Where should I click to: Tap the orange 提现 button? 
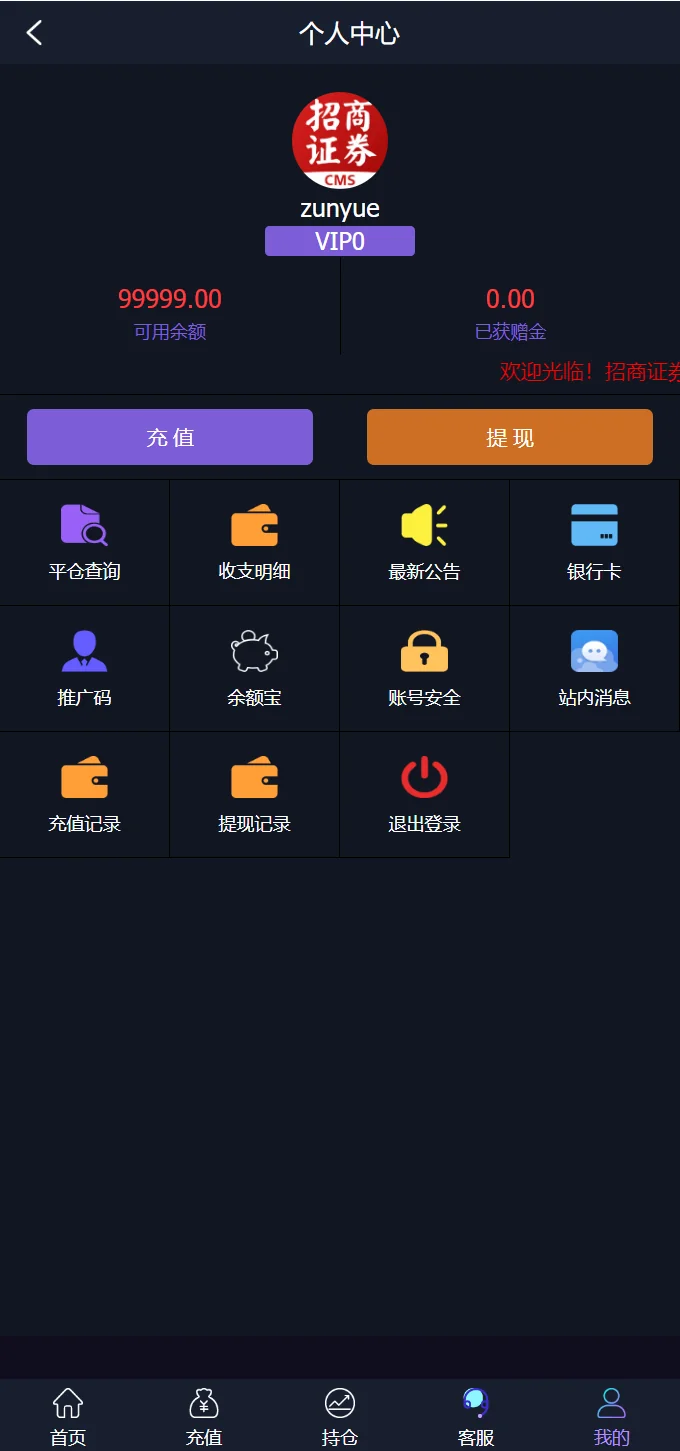tap(510, 437)
